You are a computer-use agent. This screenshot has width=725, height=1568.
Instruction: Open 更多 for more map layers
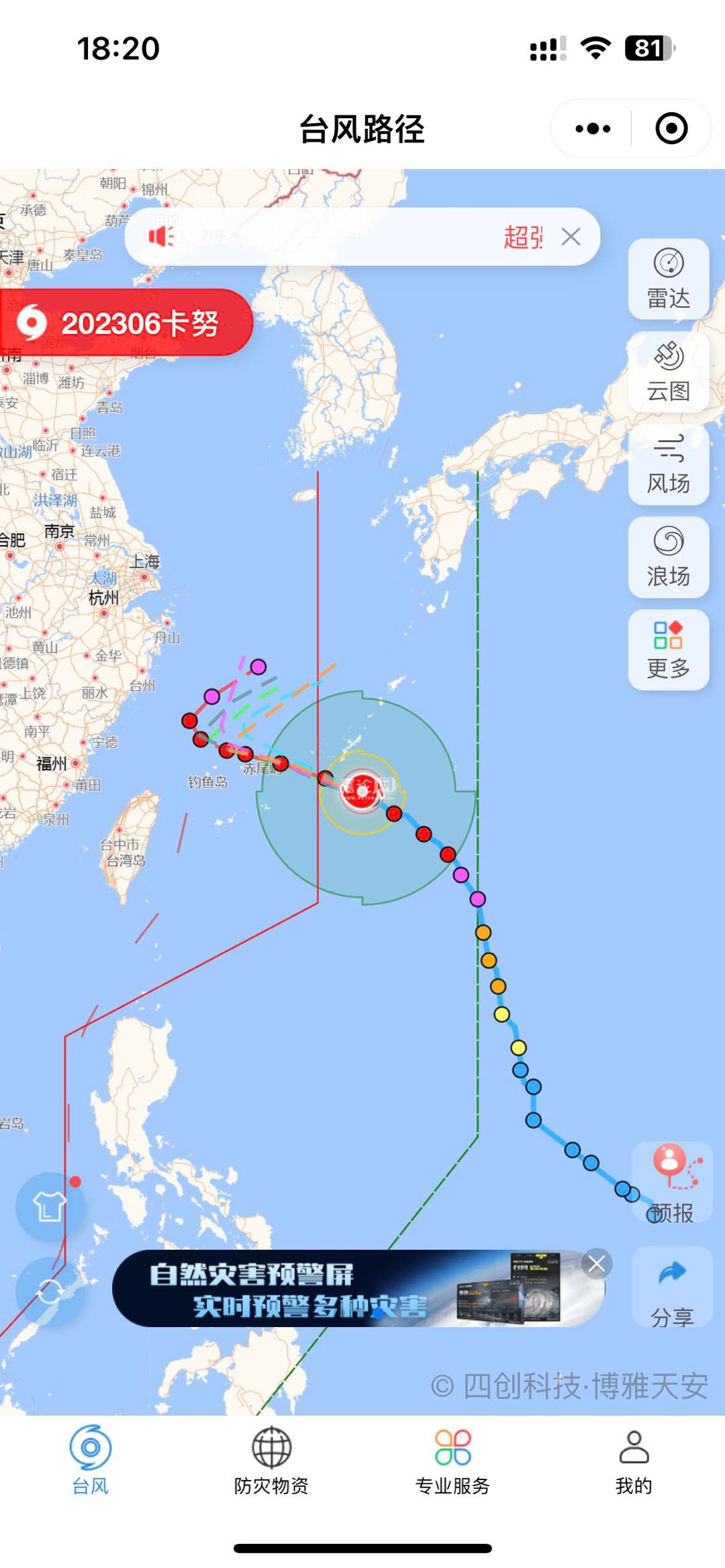(669, 650)
